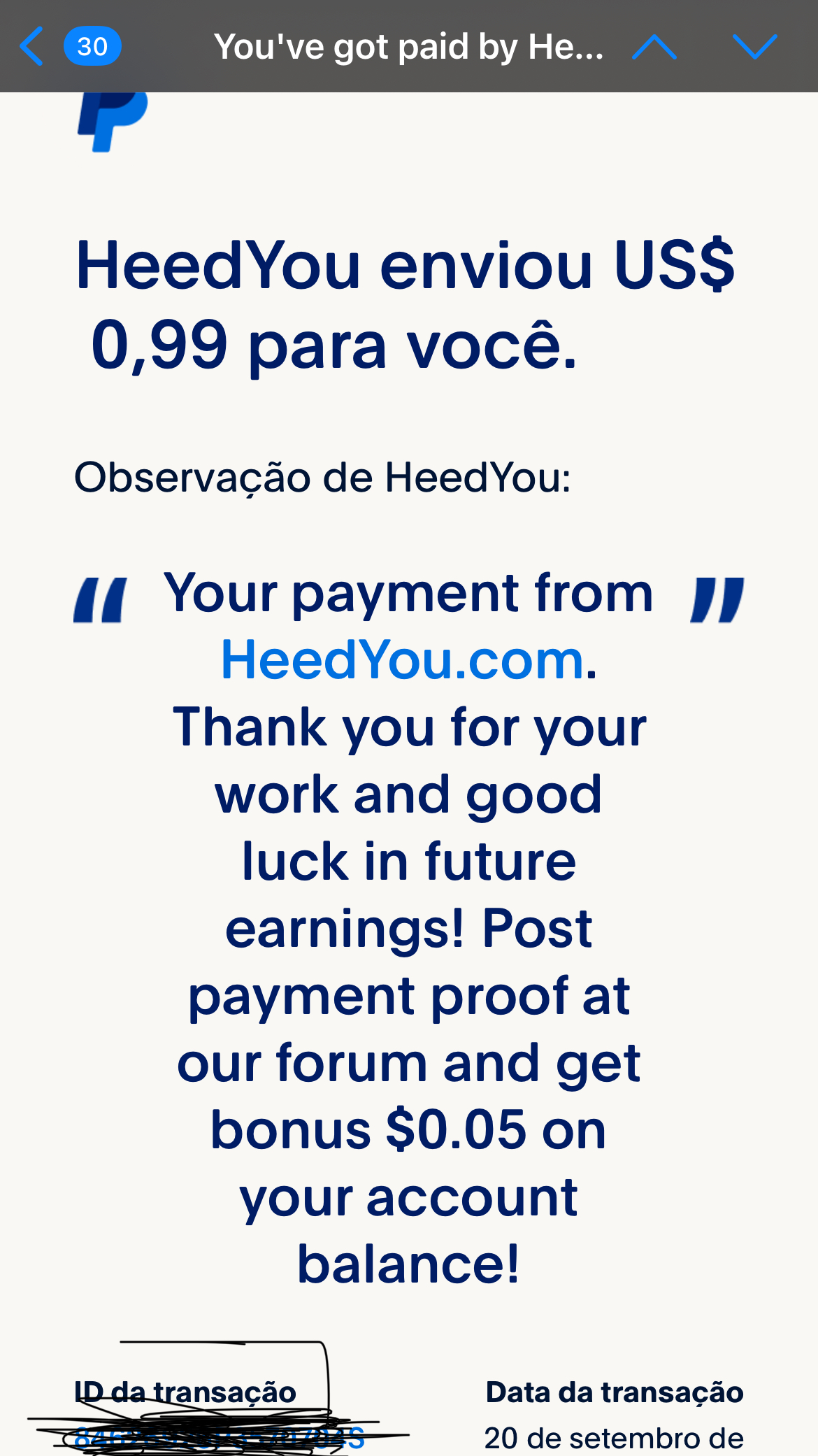Open the HeedYou.com link
The image size is (818, 1456).
402,659
